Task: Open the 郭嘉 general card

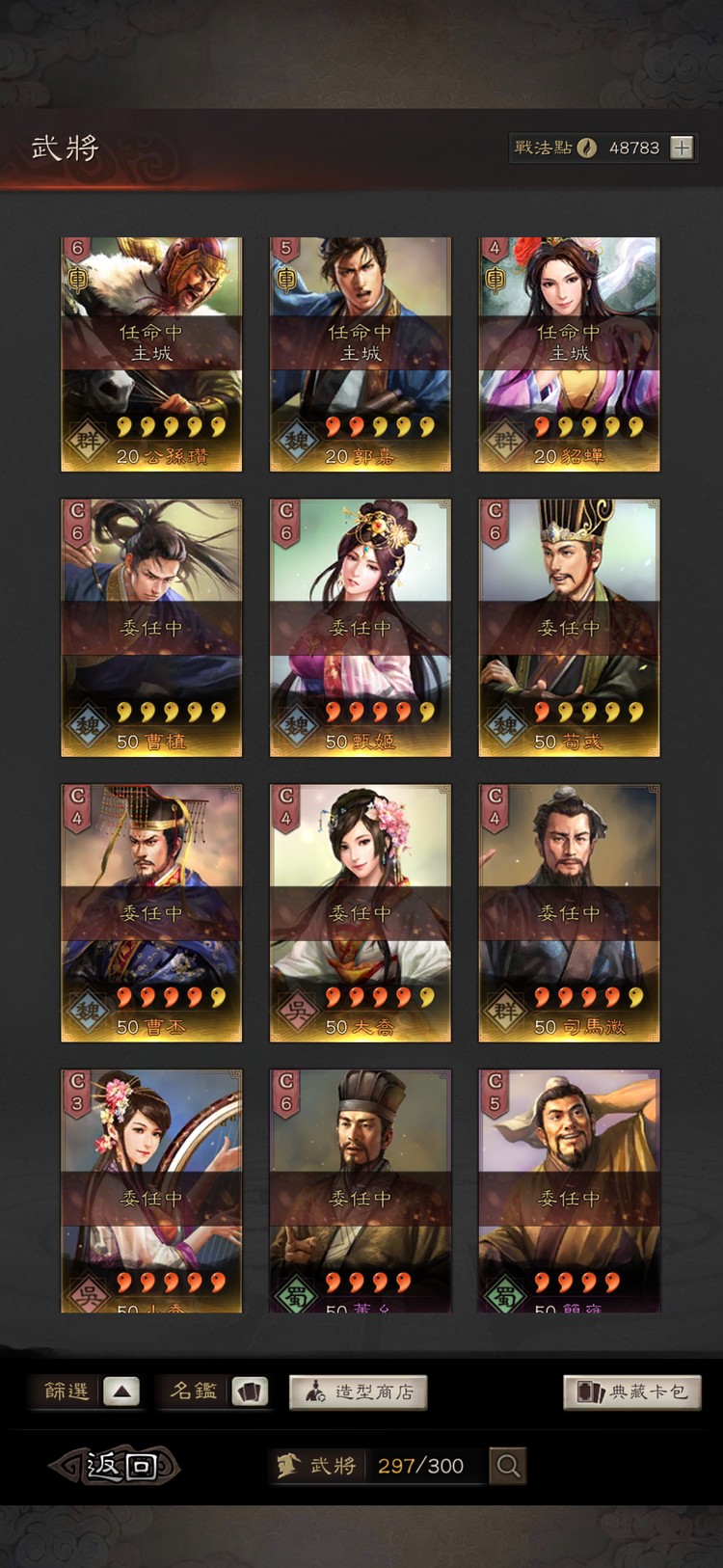Action: click(x=360, y=354)
